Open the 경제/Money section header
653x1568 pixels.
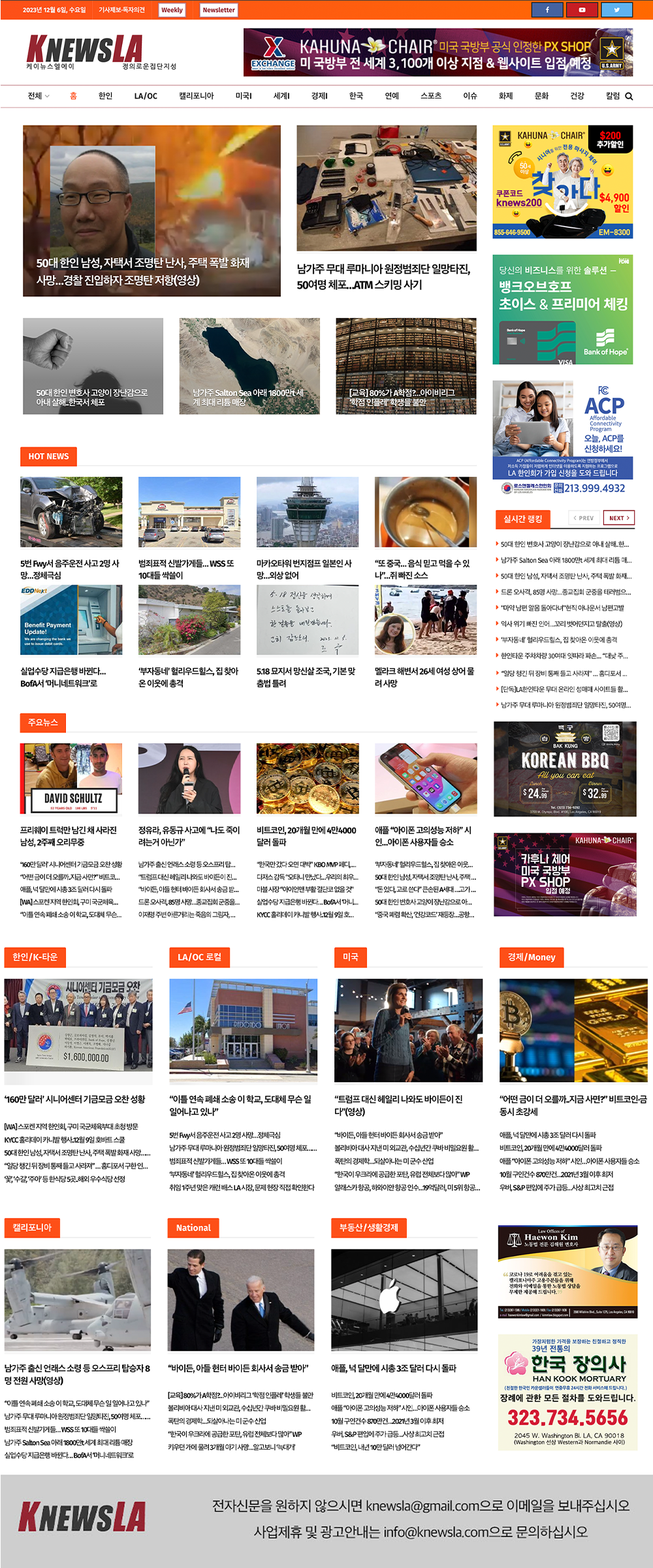pos(531,957)
